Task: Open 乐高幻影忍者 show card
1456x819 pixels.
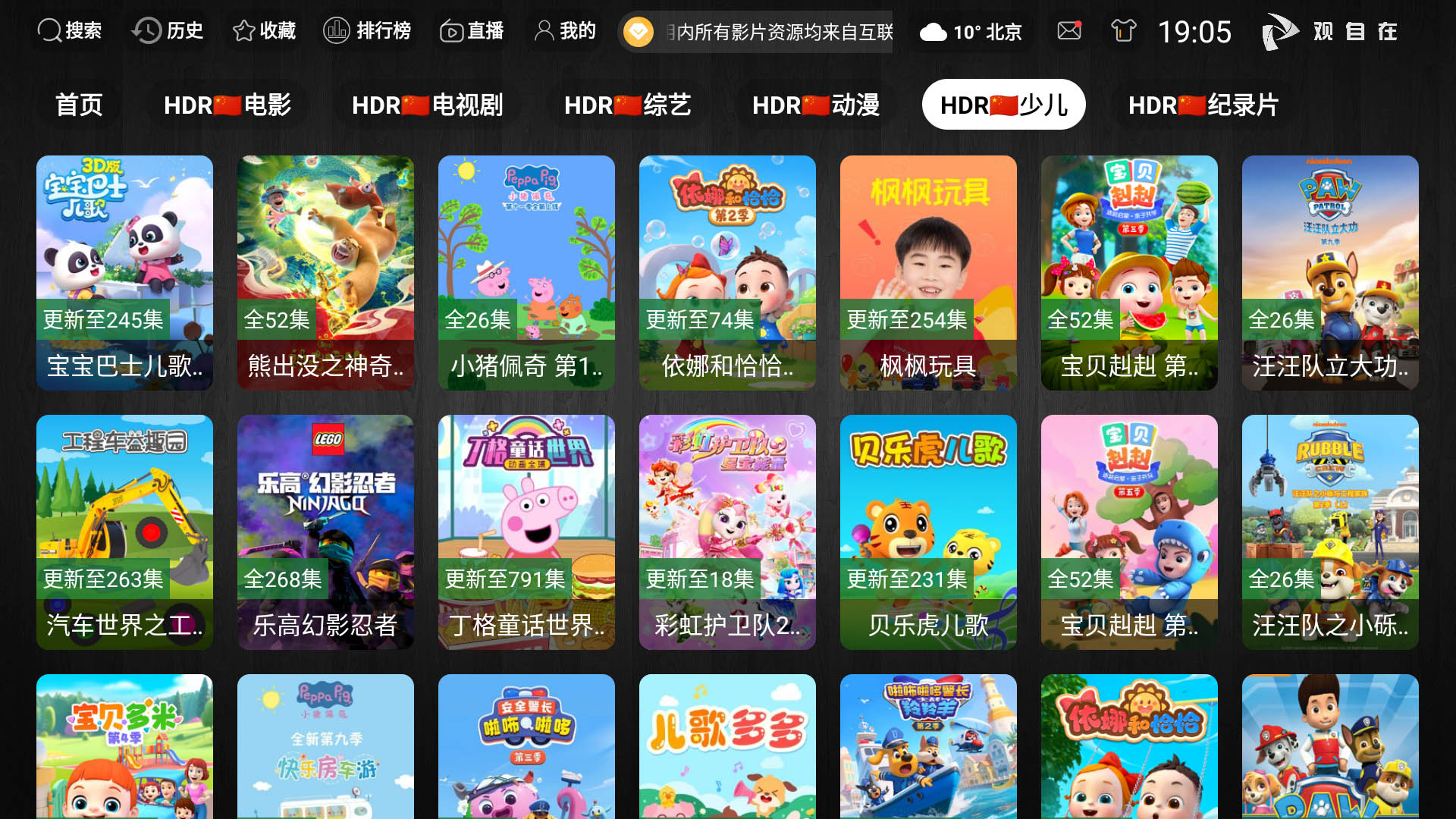Action: pyautogui.click(x=325, y=532)
